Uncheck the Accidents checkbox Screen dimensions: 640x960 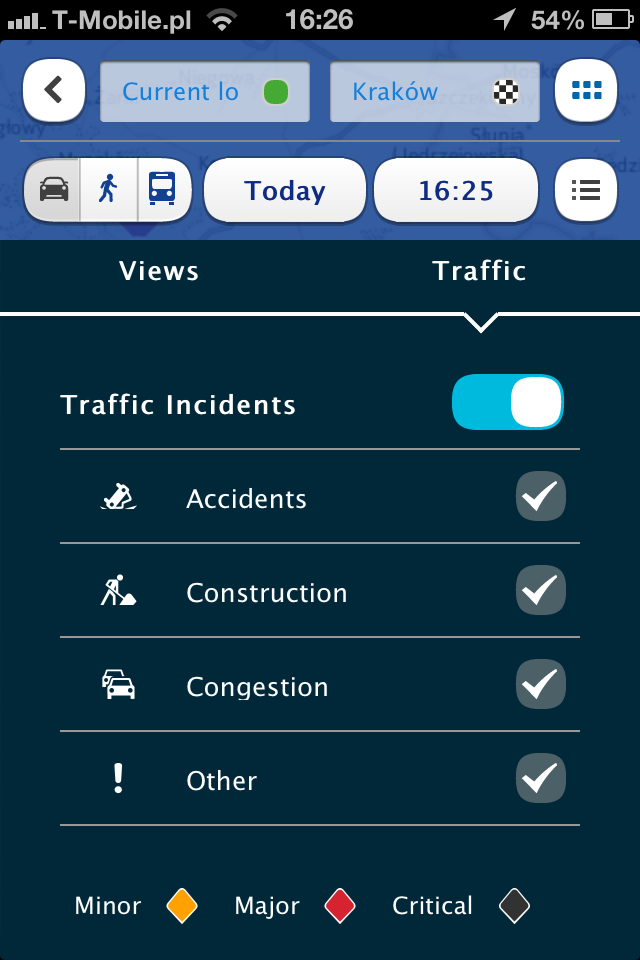(x=541, y=497)
